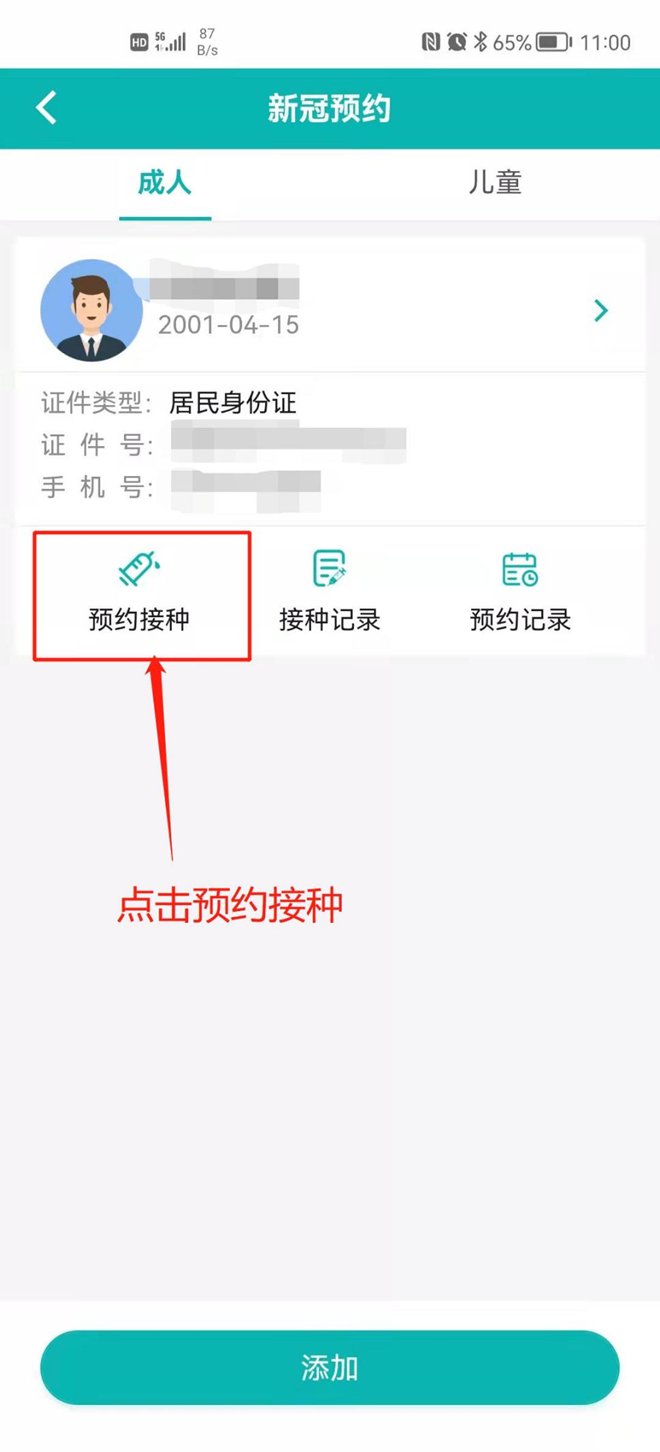Switch to the 成人 tab
Viewport: 660px width, 1452px height.
pyautogui.click(x=165, y=184)
